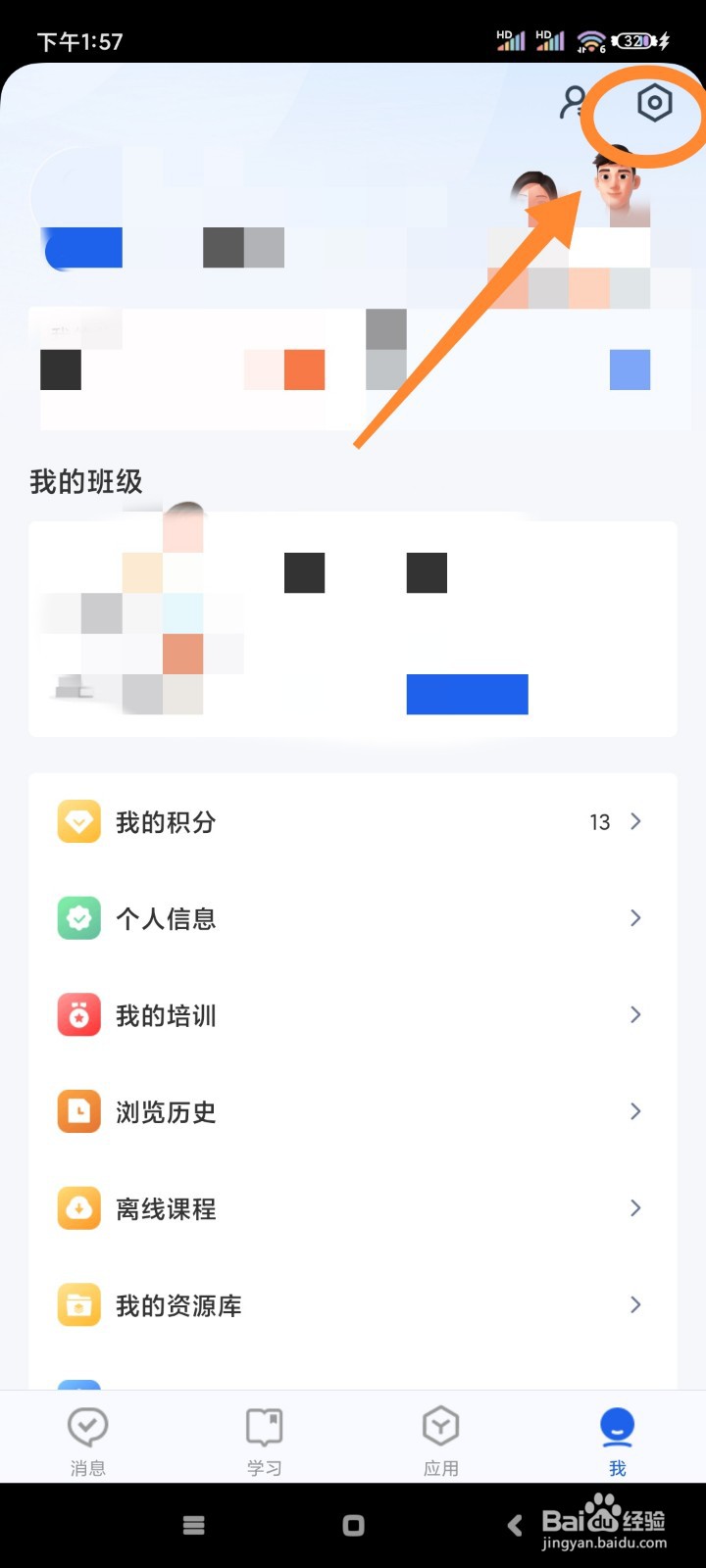The width and height of the screenshot is (706, 1568).
Task: Tap the 消息 tab icon
Action: [88, 1427]
